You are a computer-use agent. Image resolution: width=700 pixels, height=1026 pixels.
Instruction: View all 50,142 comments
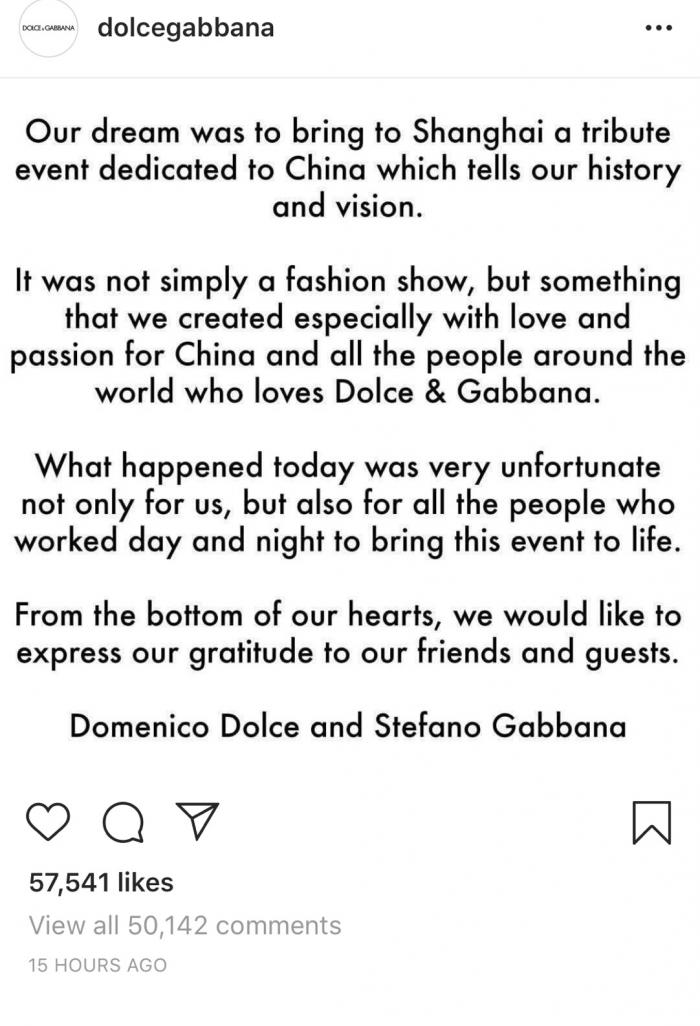coord(185,925)
